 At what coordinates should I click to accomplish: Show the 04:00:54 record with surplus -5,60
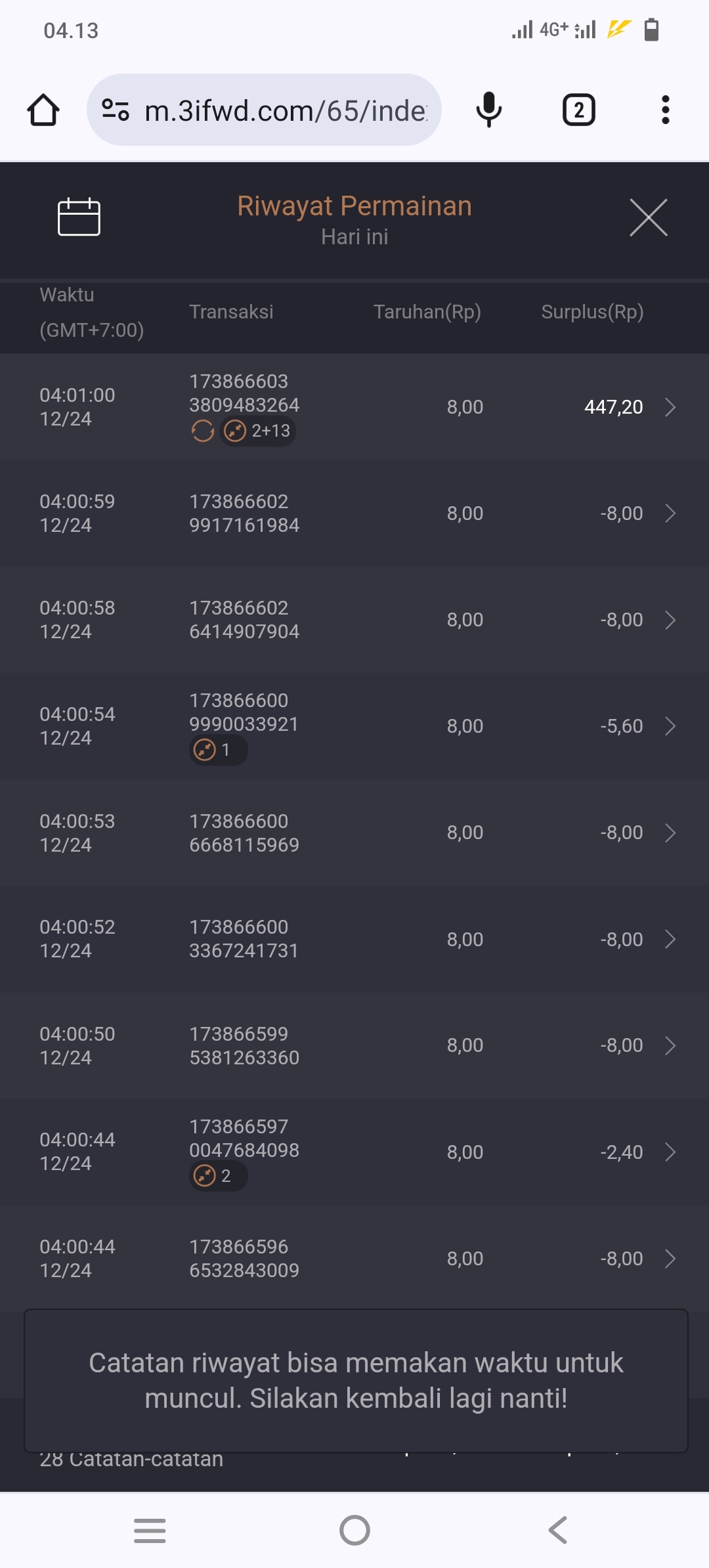[354, 726]
